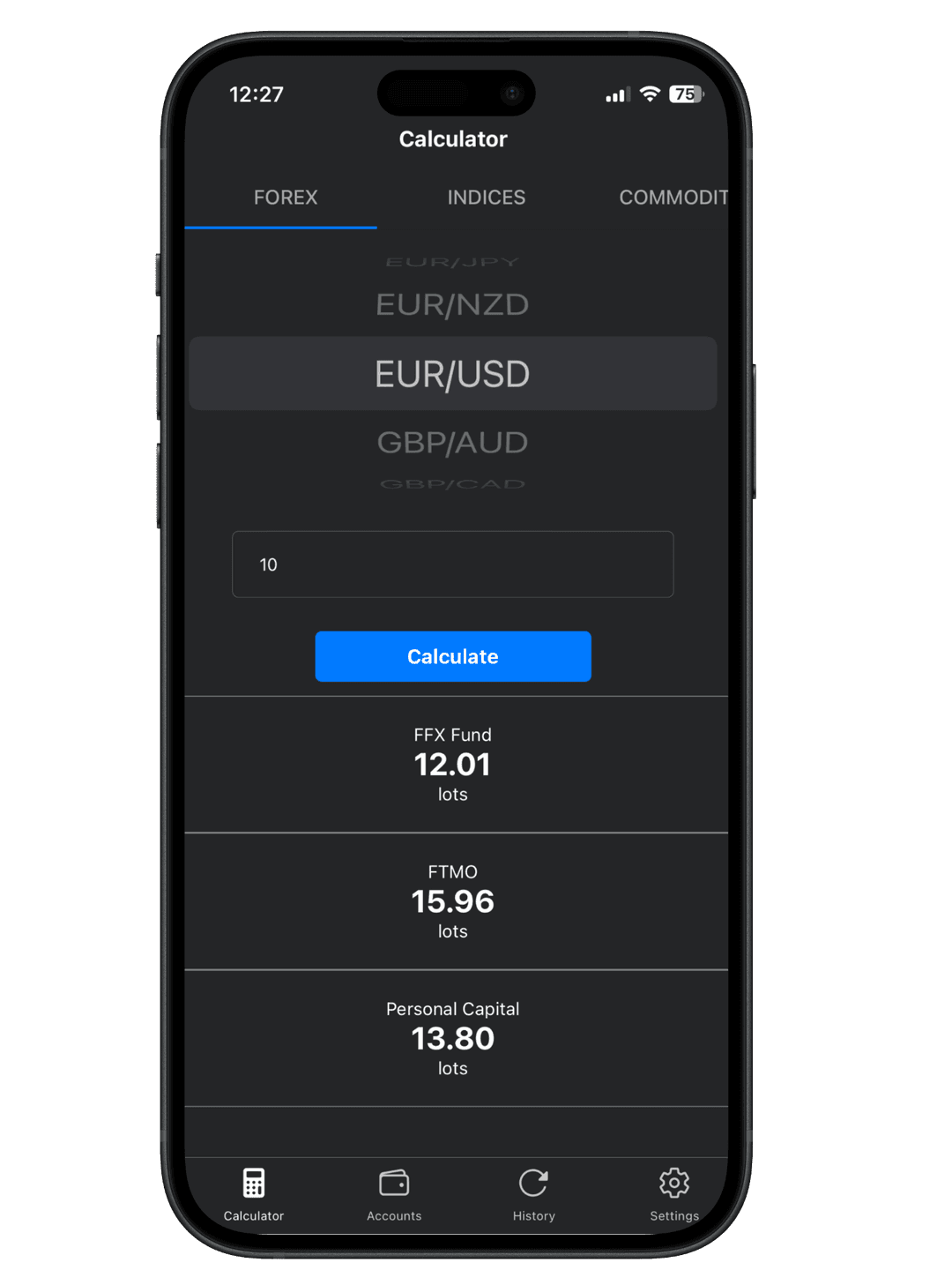Open the Settings tab
952x1270 pixels.
tap(674, 1194)
